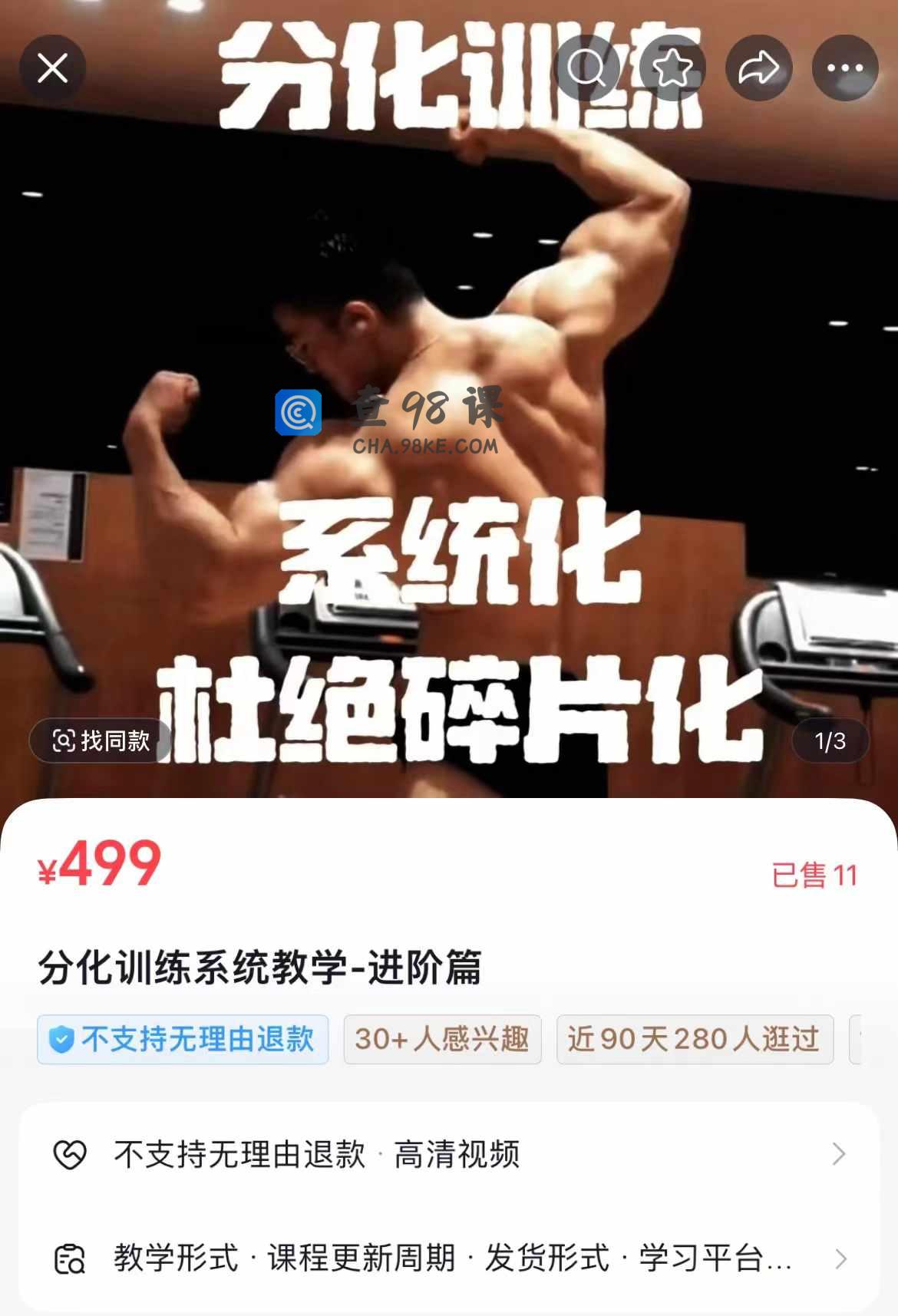Image resolution: width=898 pixels, height=1316 pixels.
Task: Tap the 不支持无理由退款 tag
Action: click(x=183, y=1039)
